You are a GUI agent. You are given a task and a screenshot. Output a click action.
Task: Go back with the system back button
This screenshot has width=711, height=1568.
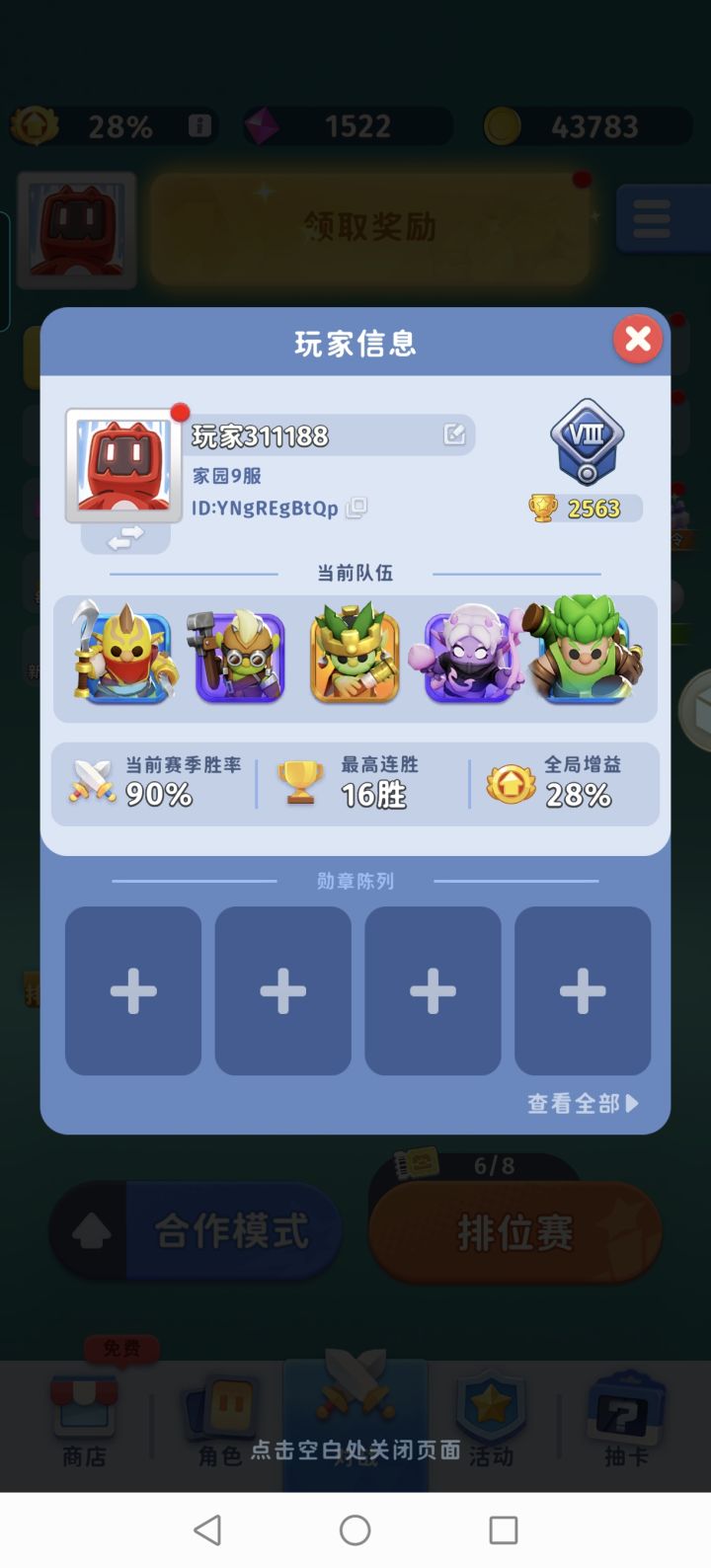pyautogui.click(x=207, y=1529)
